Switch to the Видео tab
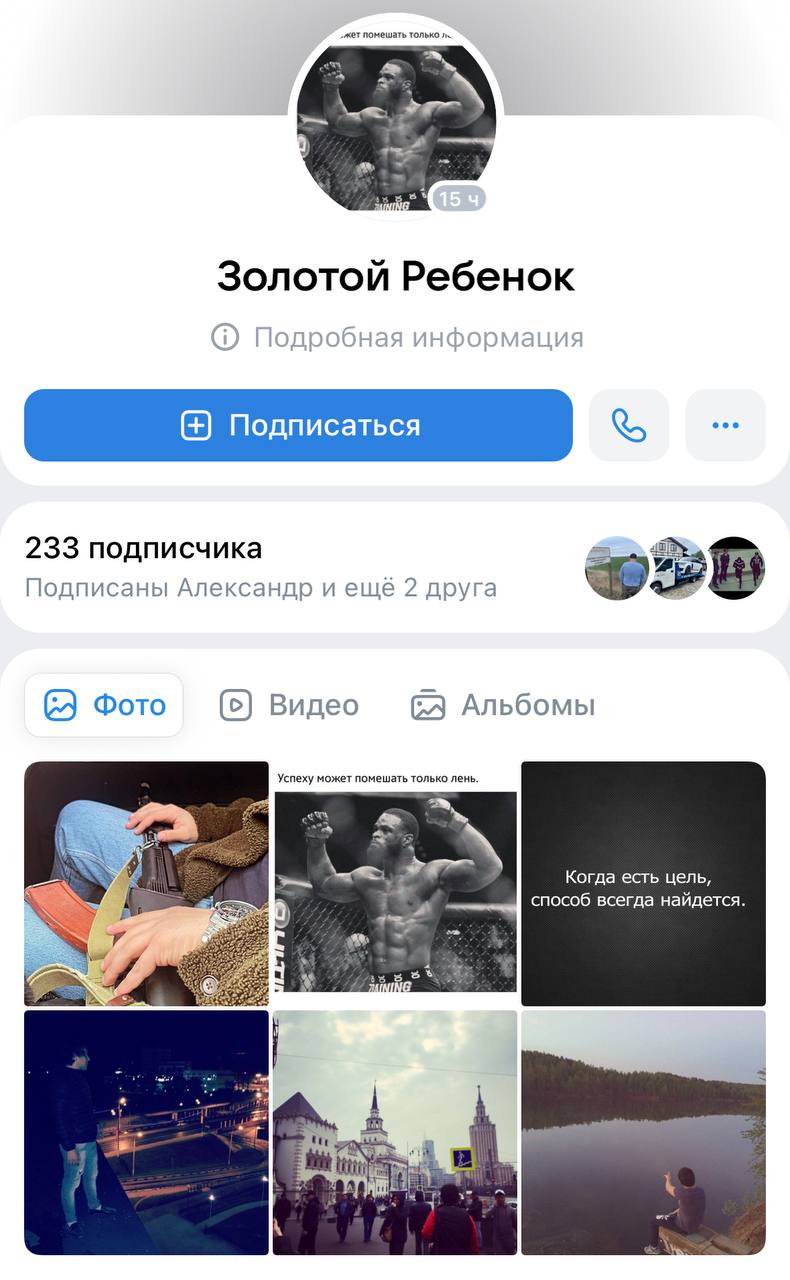Image resolution: width=790 pixels, height=1280 pixels. pos(289,705)
